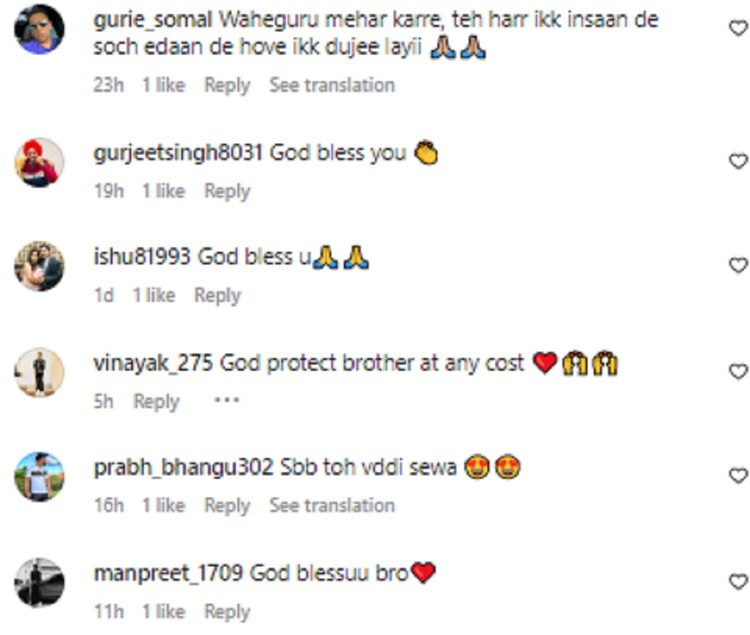The height and width of the screenshot is (635, 750).
Task: Open the vinayak_275 username link
Action: point(153,364)
